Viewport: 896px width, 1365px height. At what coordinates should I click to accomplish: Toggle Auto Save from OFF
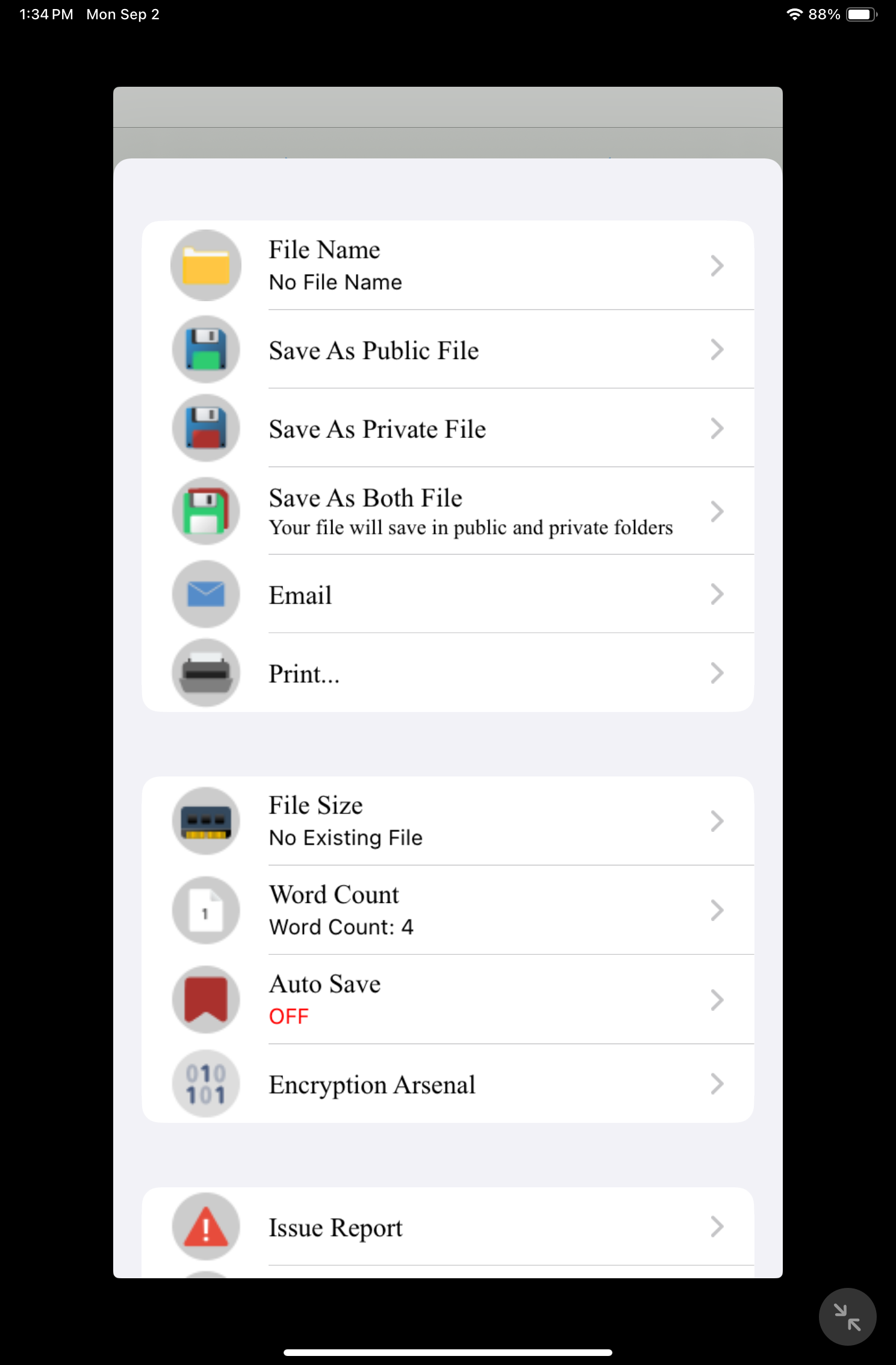pos(448,999)
